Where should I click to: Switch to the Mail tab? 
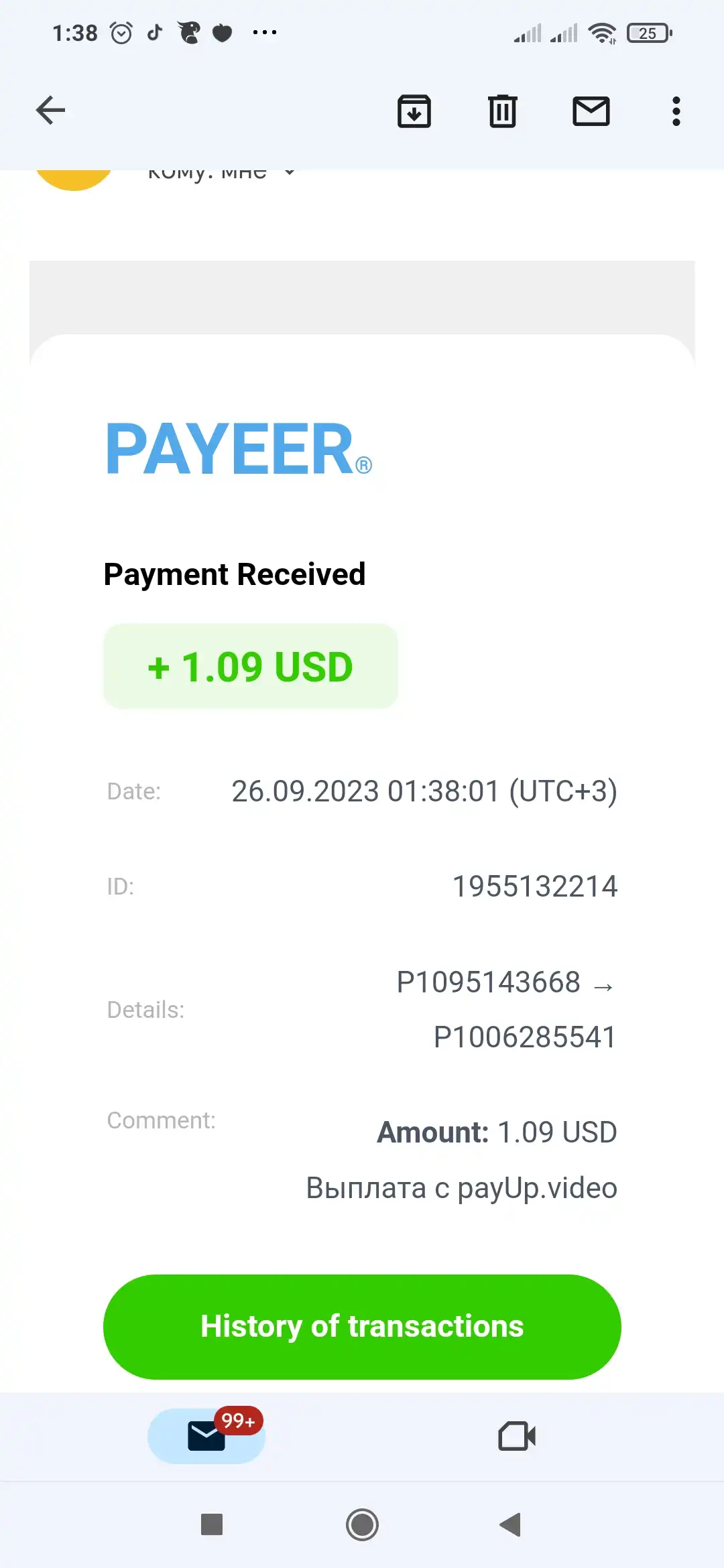(206, 1436)
